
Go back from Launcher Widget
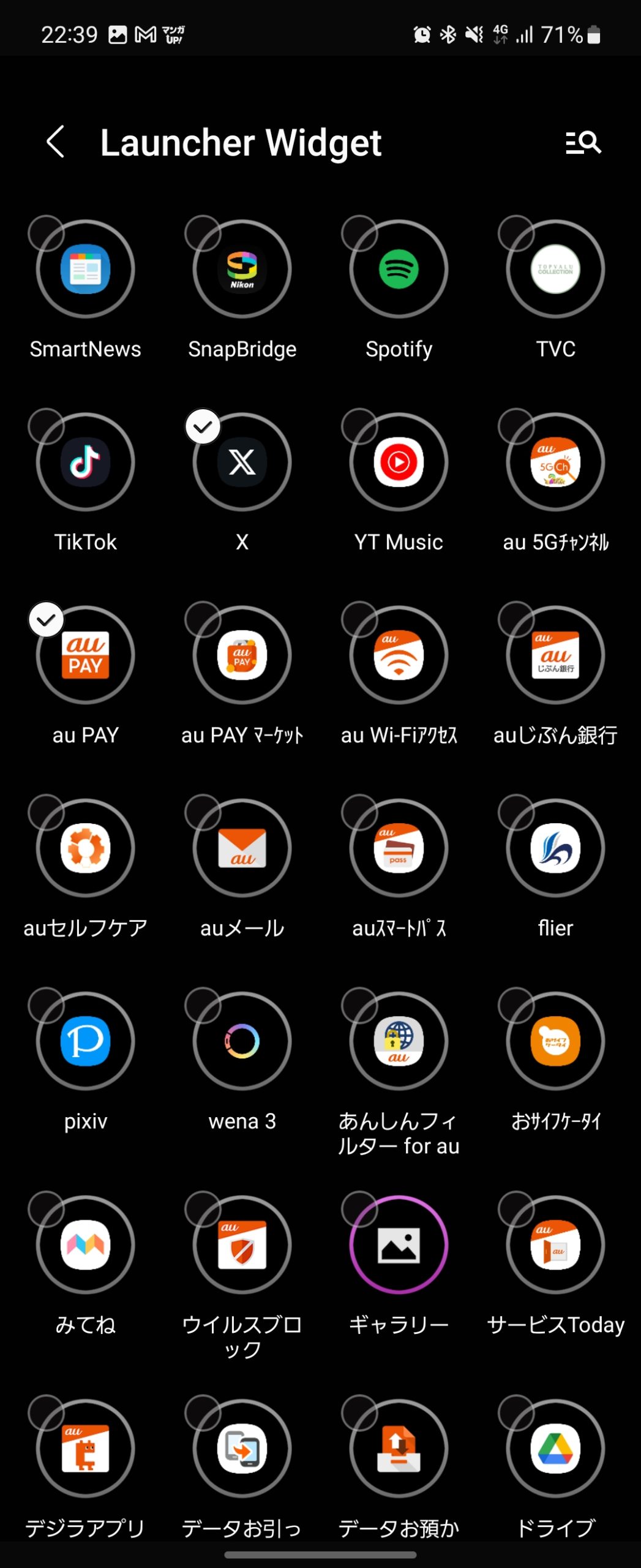[56, 142]
